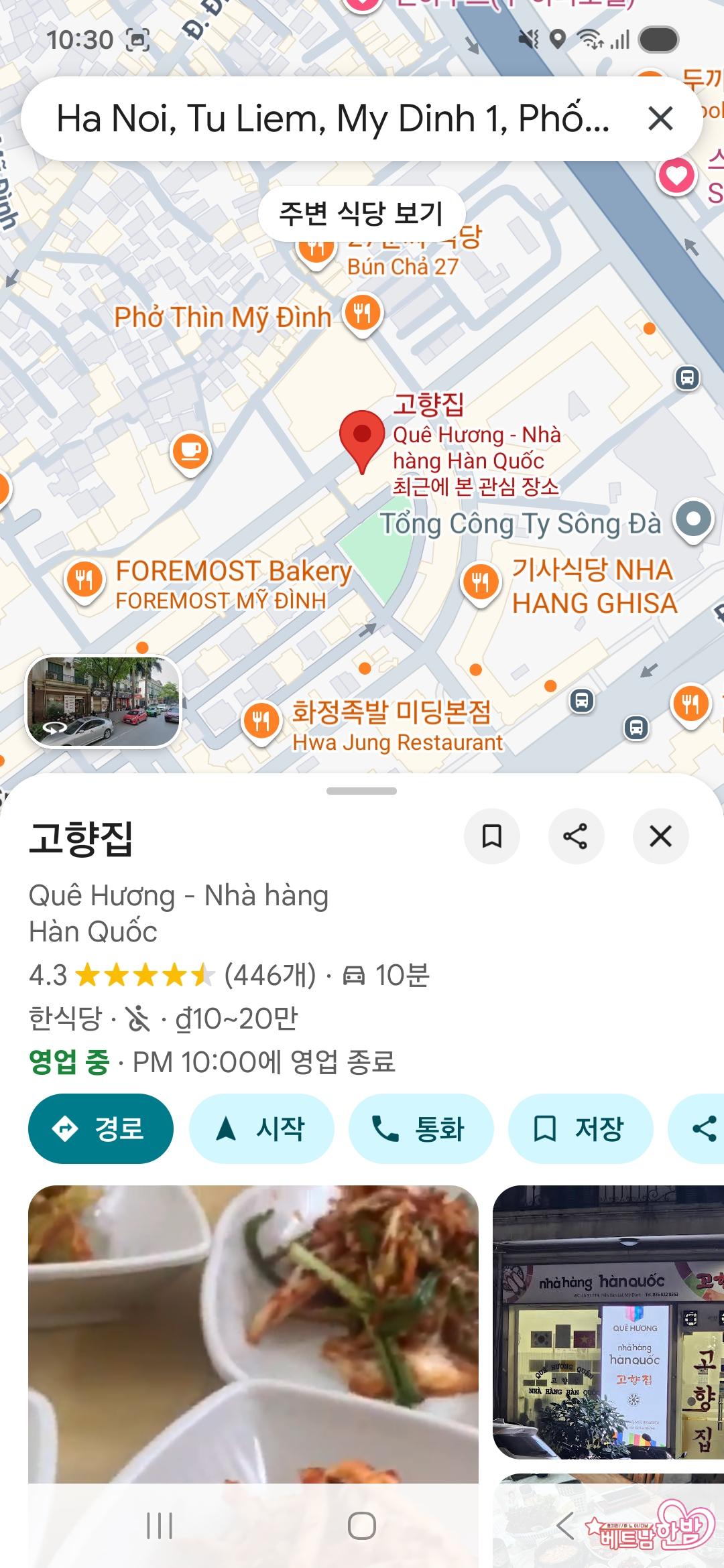This screenshot has height=1568, width=724.
Task: Tap the 주변 식당 보기 chip
Action: pyautogui.click(x=361, y=214)
